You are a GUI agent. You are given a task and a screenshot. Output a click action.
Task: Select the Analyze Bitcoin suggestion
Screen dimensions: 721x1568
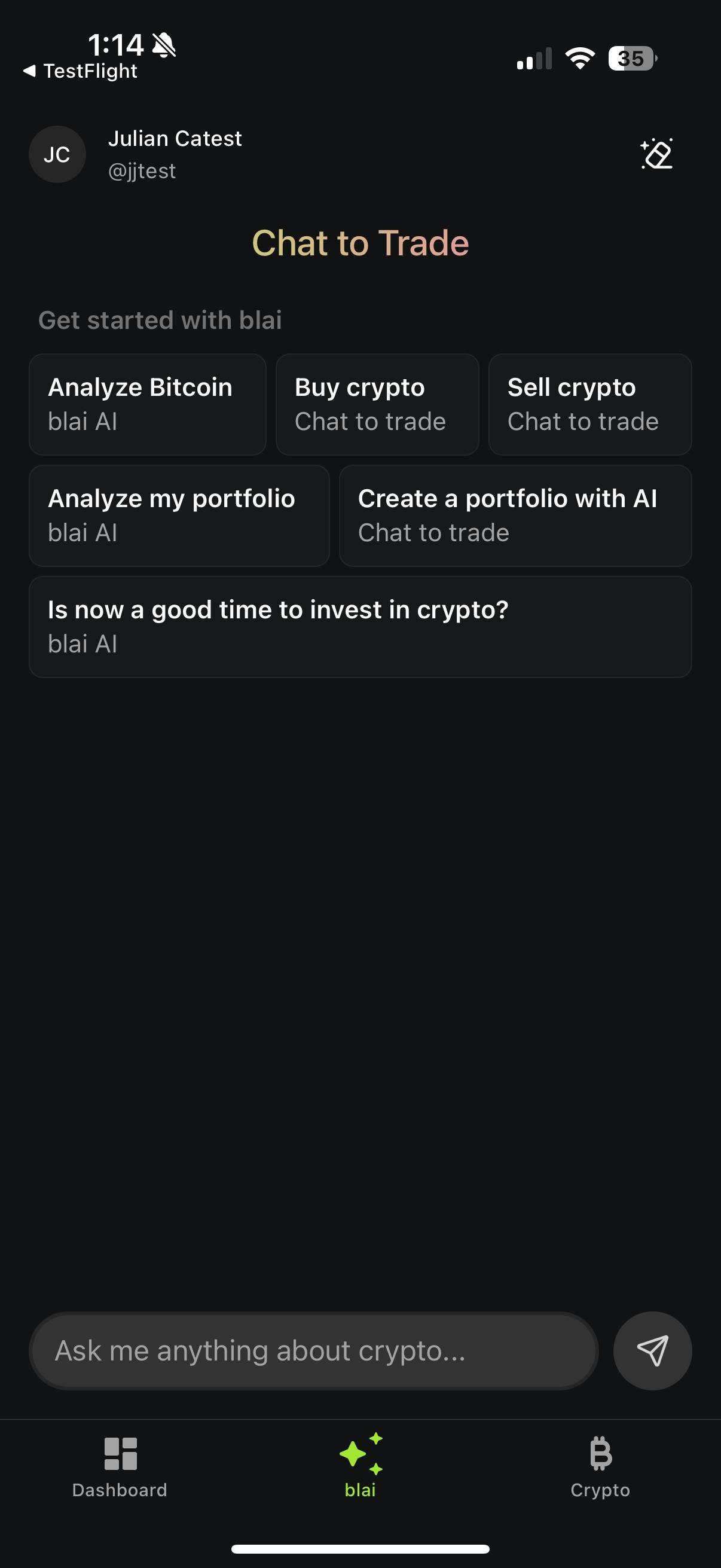(x=147, y=404)
